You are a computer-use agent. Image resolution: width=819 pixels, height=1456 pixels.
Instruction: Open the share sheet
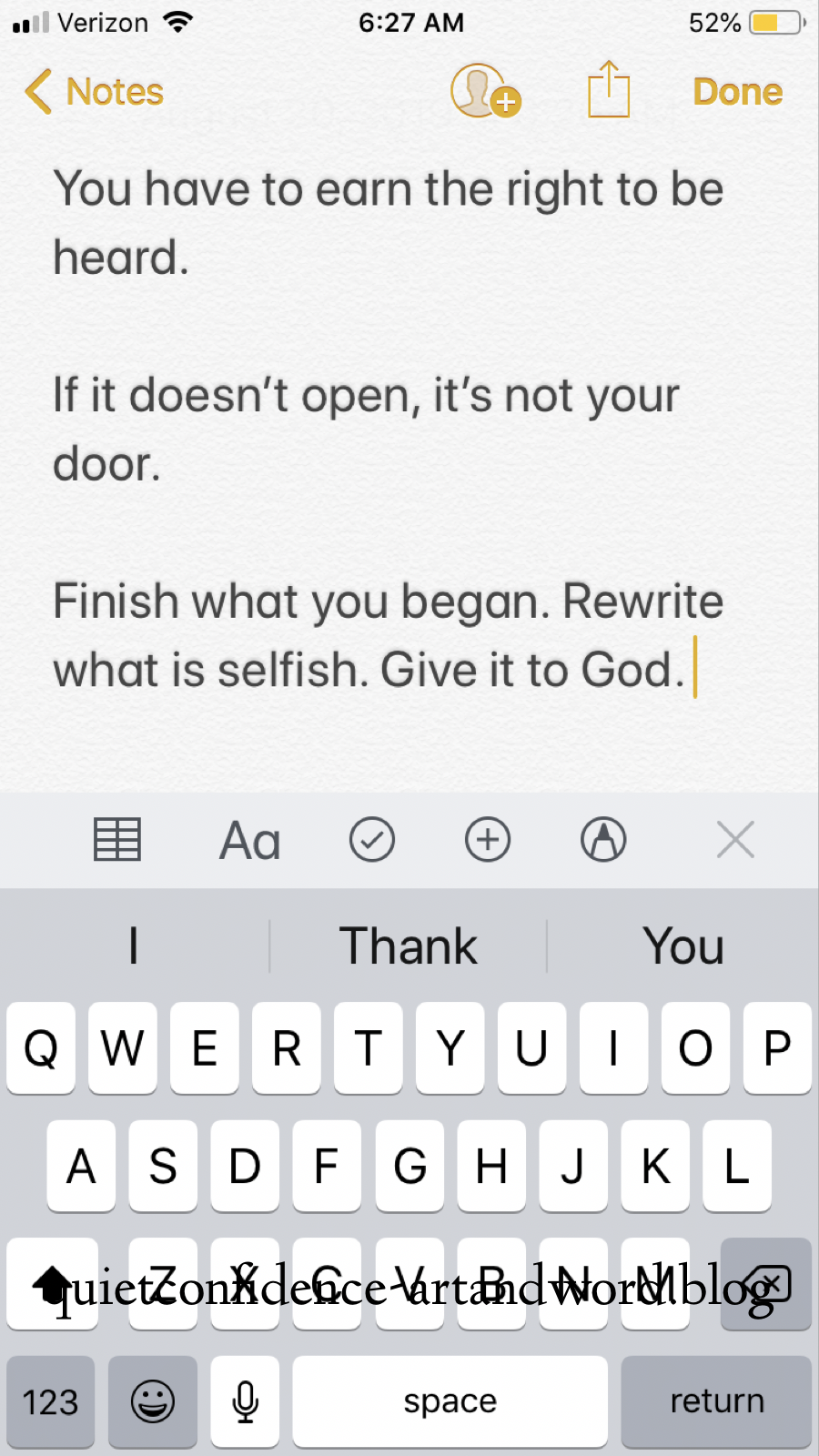coord(608,91)
